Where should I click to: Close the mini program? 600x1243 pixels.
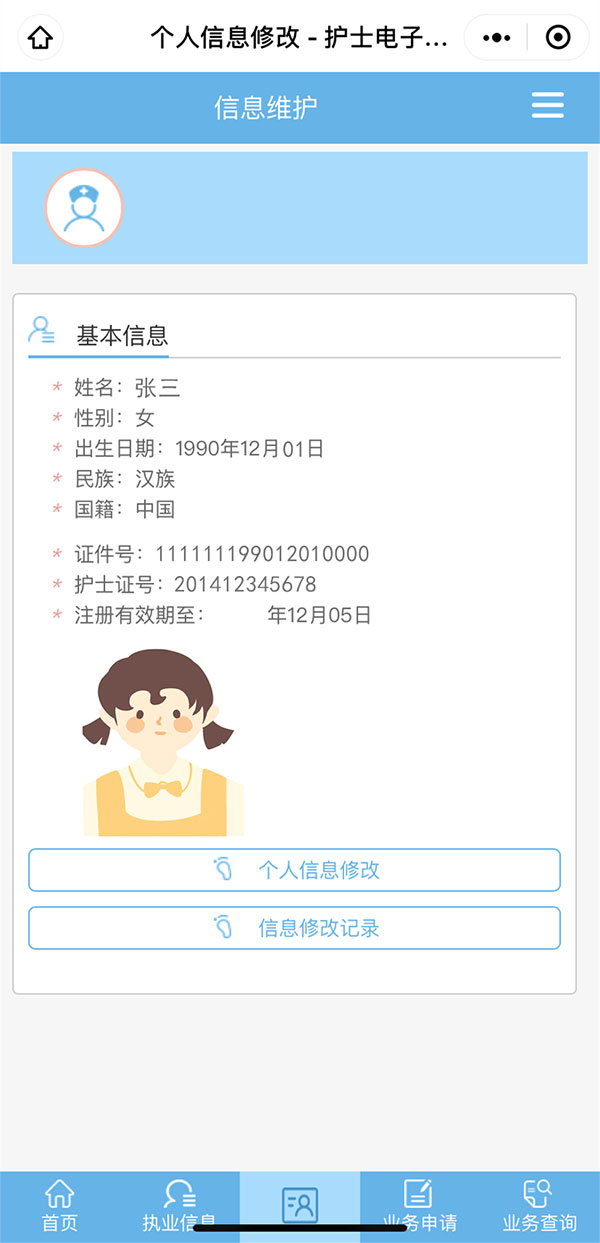[558, 38]
